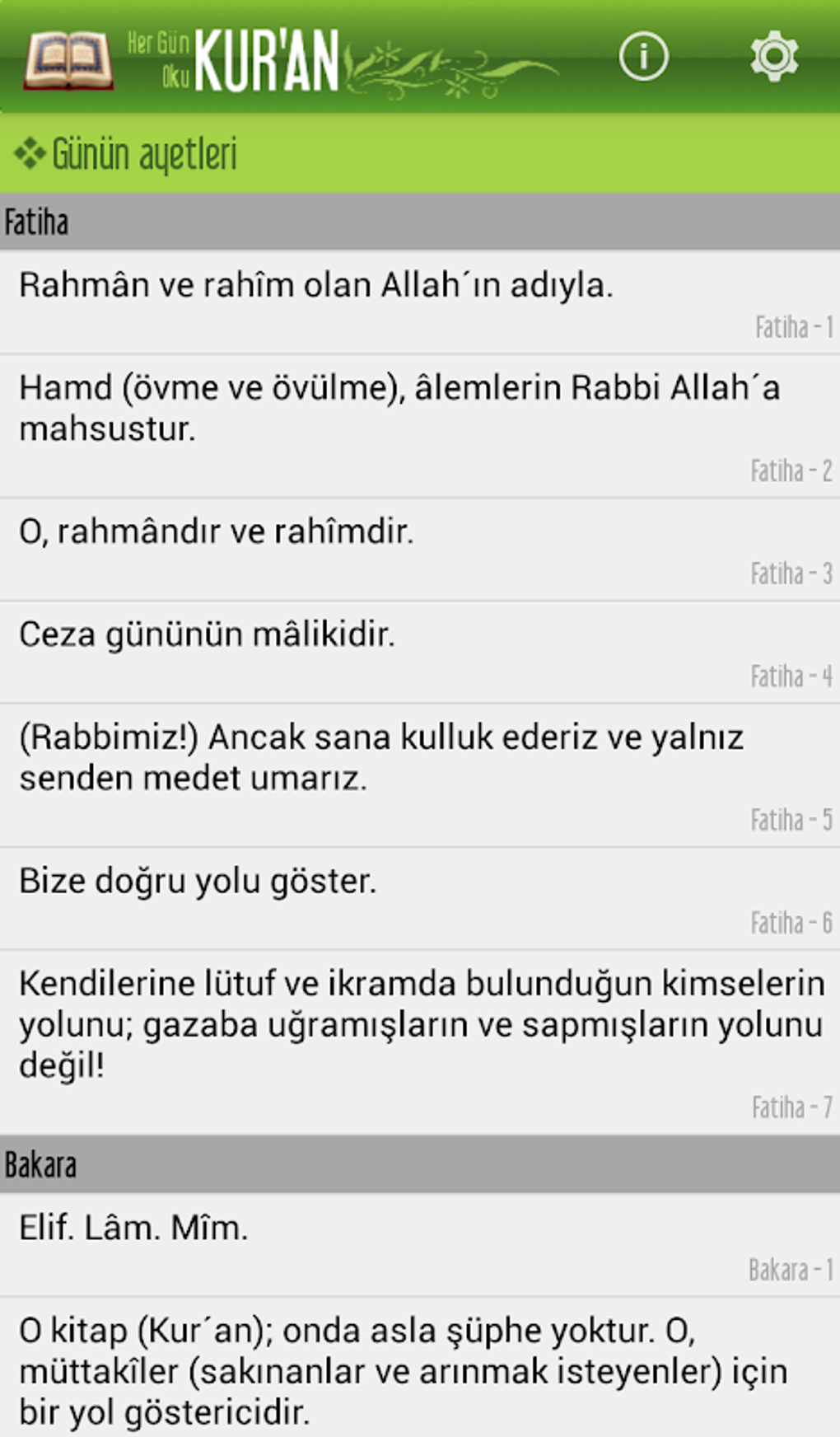Select the "Elif. Lâm. Mîm." verse
840x1437 pixels.
(420, 1244)
